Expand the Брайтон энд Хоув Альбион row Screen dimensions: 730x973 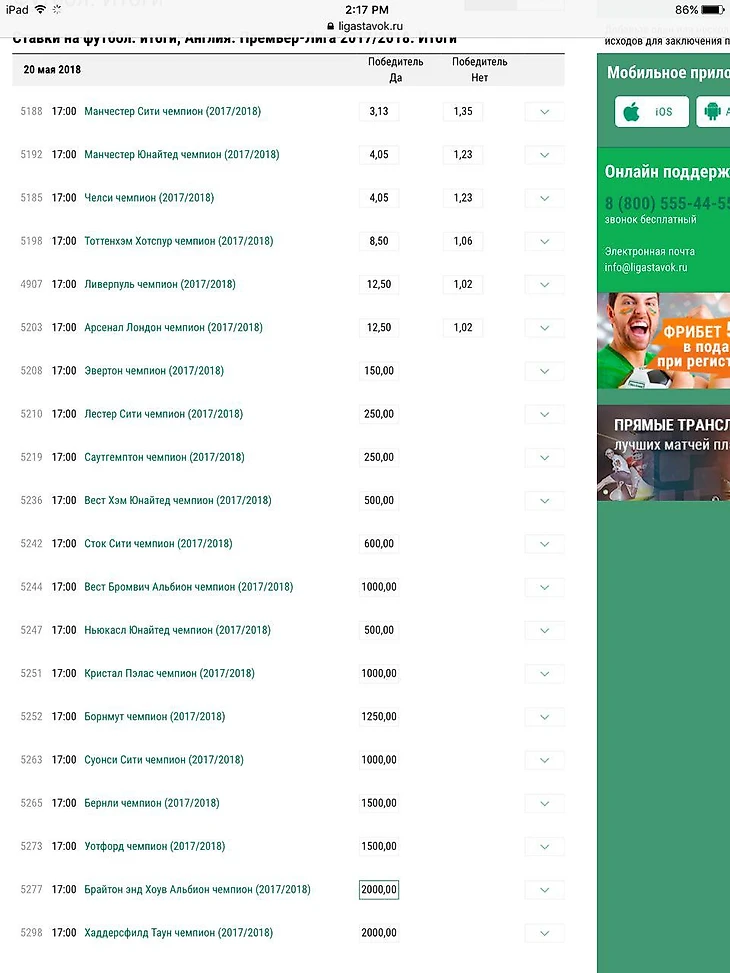point(544,890)
